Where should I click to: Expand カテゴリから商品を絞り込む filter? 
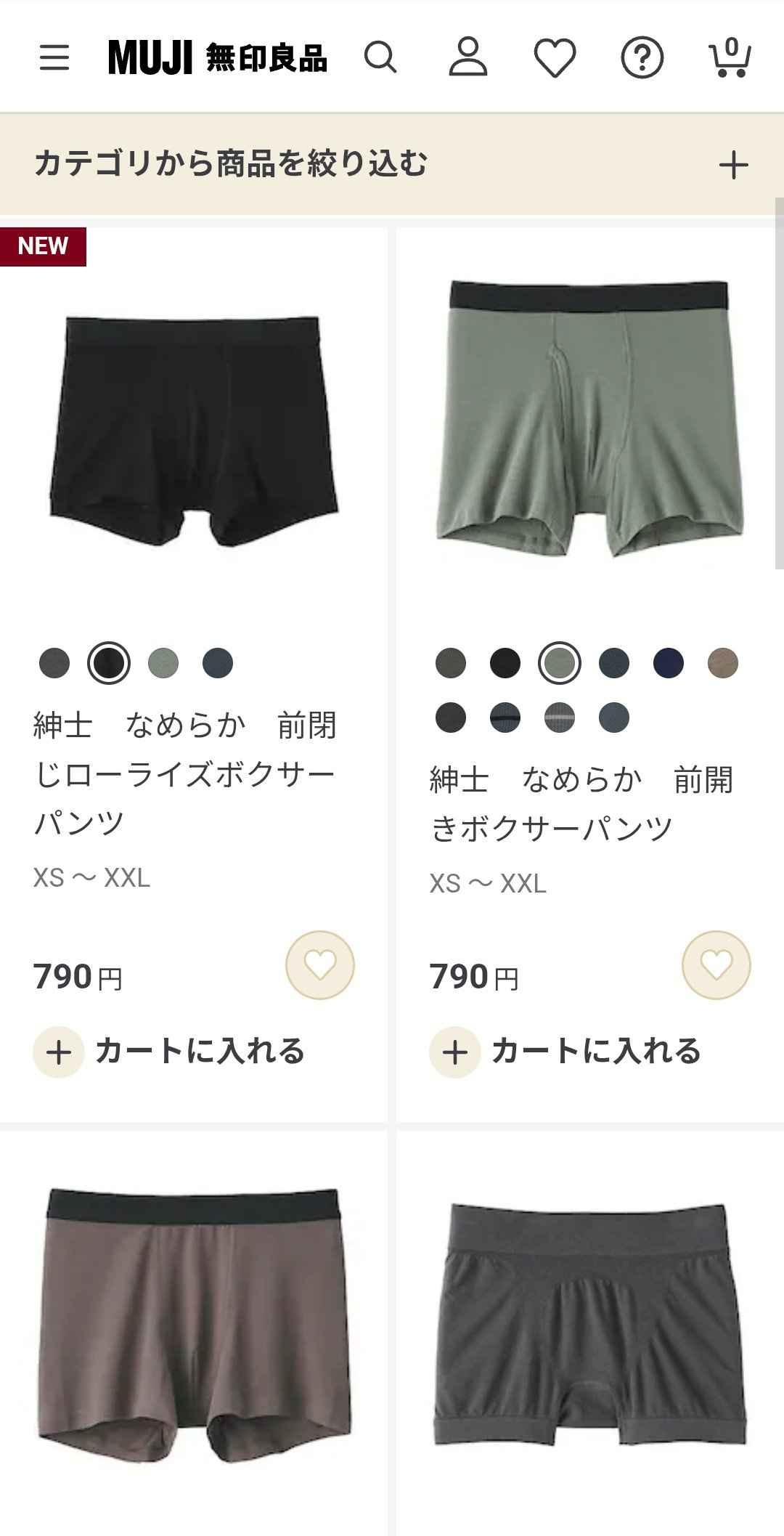coord(733,165)
